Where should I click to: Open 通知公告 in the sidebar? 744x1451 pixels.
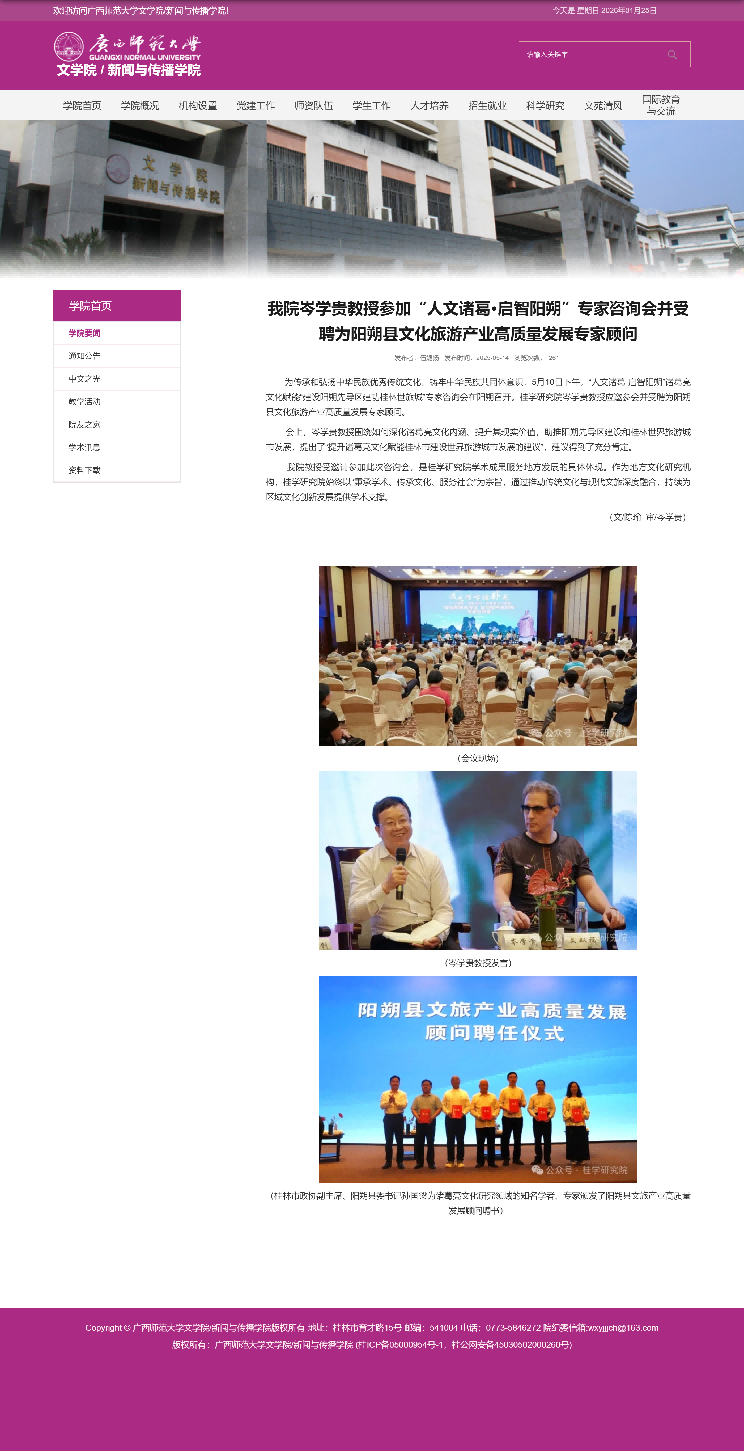85,356
